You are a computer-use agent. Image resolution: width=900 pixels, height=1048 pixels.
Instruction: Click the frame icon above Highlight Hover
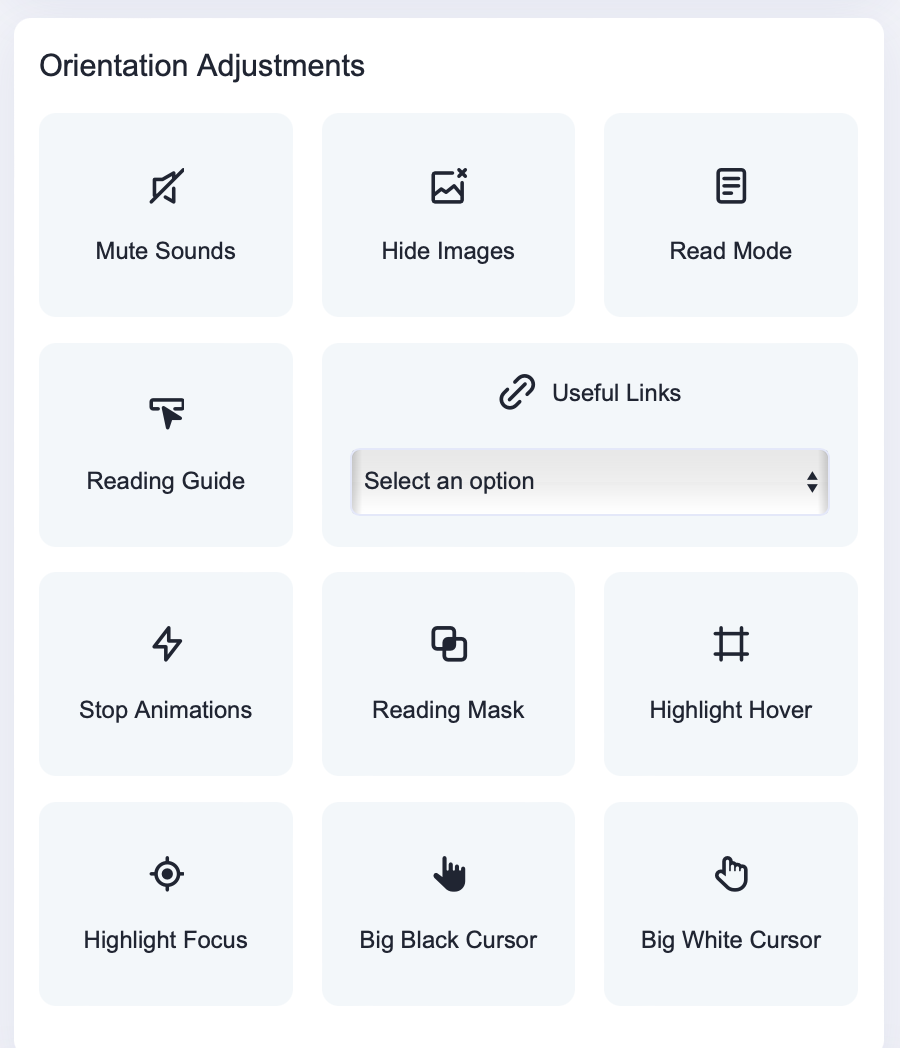[x=730, y=644]
